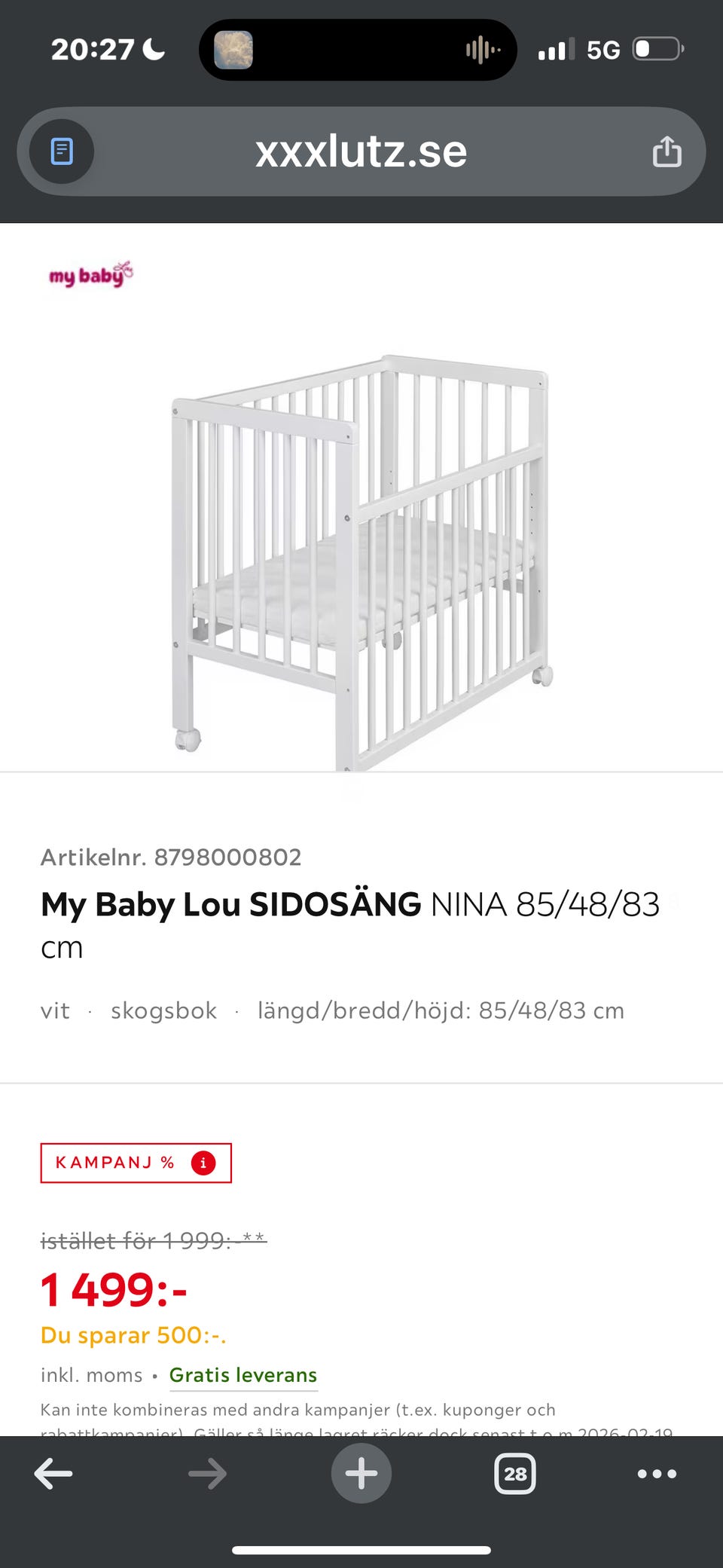Go back to the previous page
Screen dimensions: 723x1568
pyautogui.click(x=53, y=1474)
